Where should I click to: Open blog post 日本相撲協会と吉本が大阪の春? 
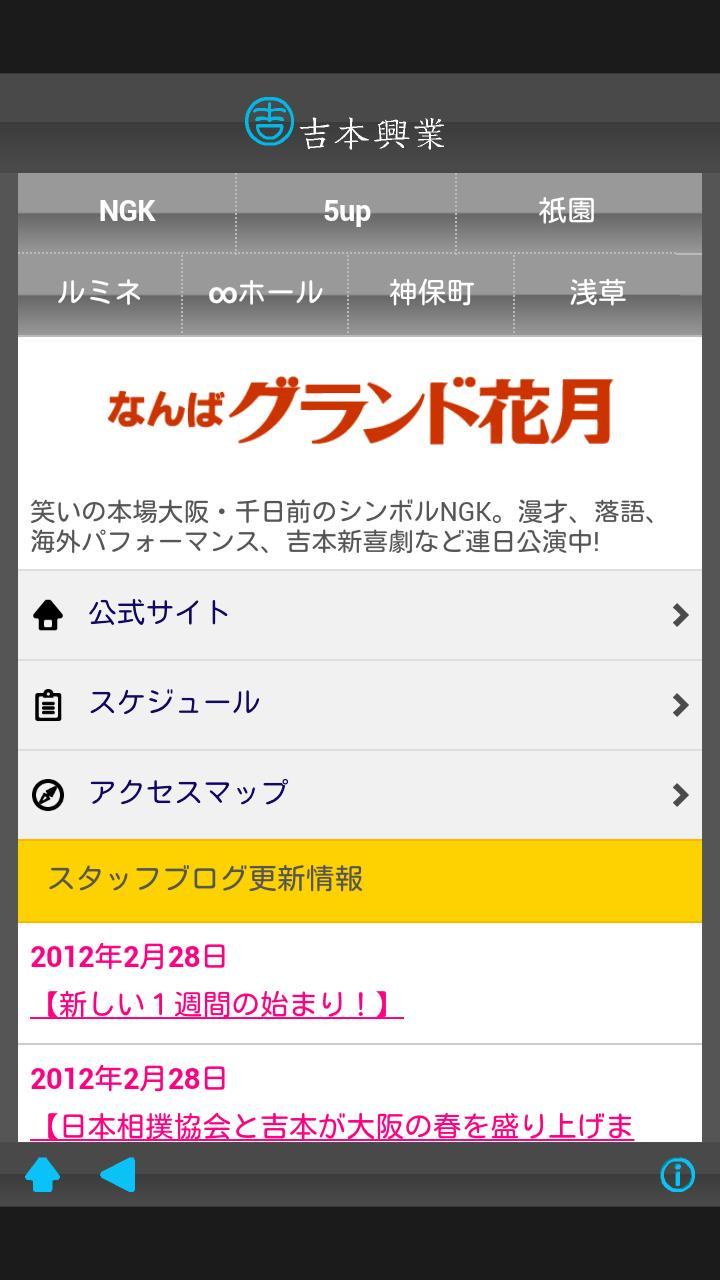(x=333, y=1126)
